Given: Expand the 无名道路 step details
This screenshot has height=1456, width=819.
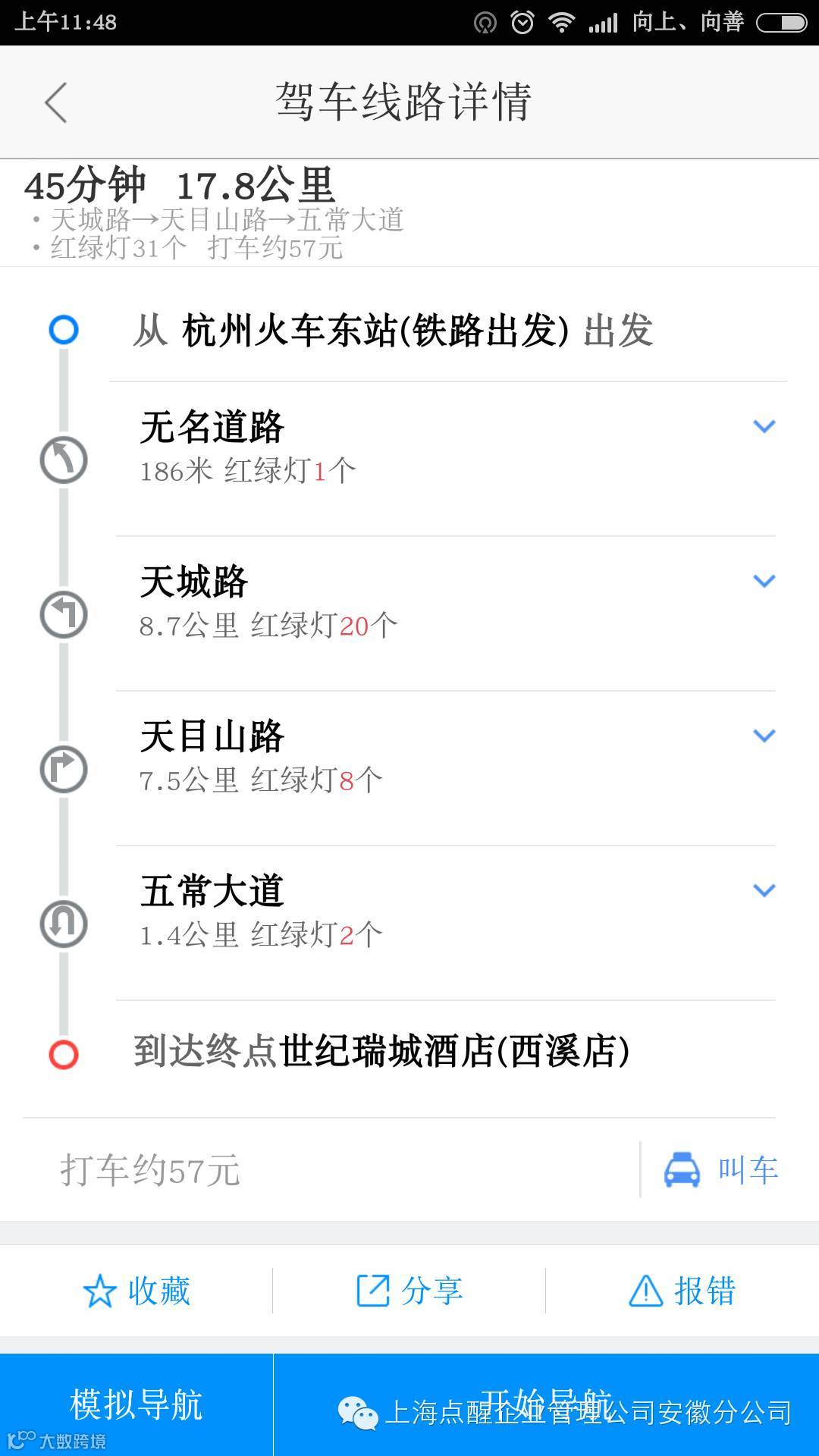Looking at the screenshot, I should [x=764, y=426].
